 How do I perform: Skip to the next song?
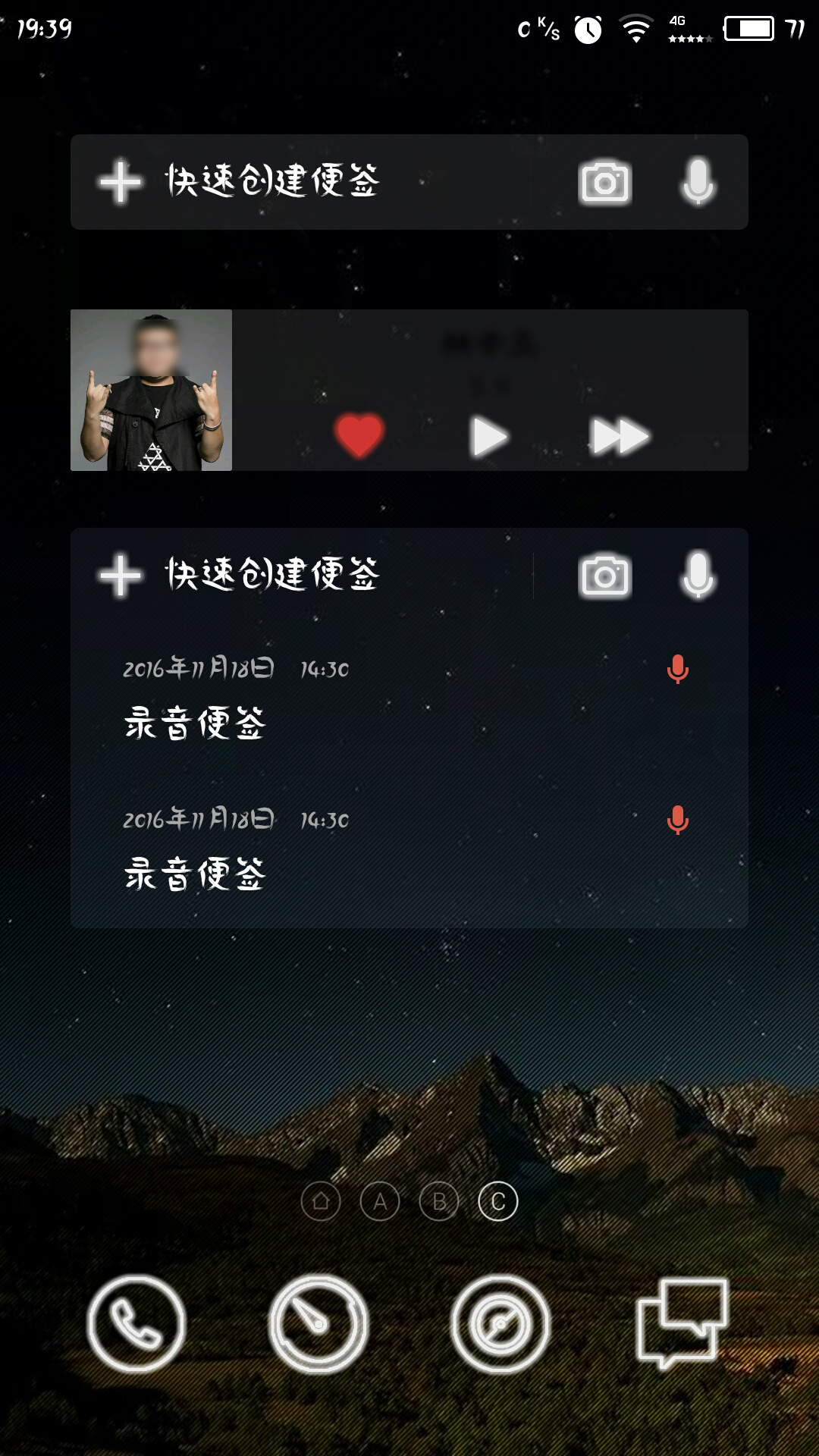620,436
